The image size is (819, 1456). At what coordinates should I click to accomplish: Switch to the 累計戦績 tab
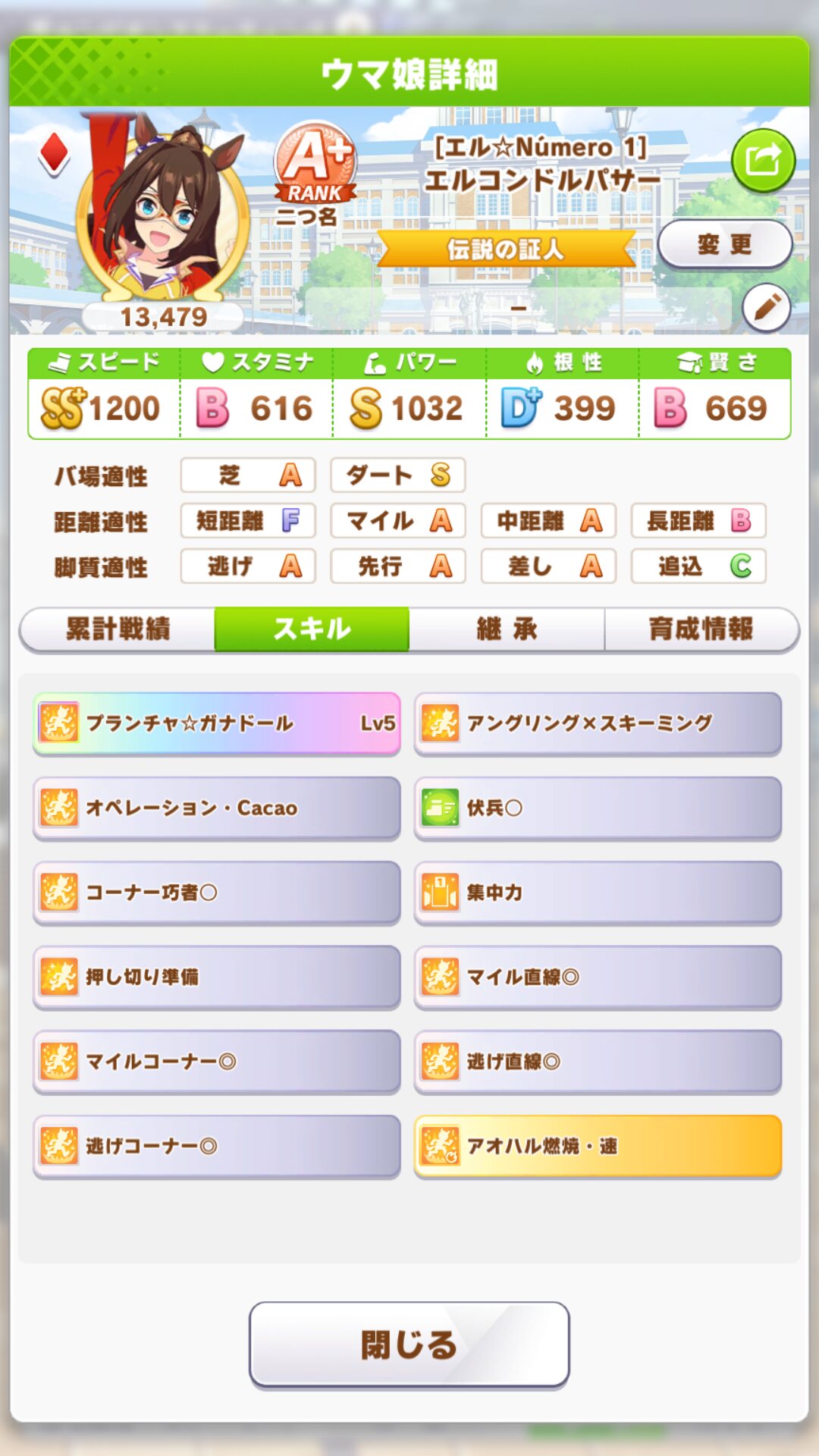(118, 629)
